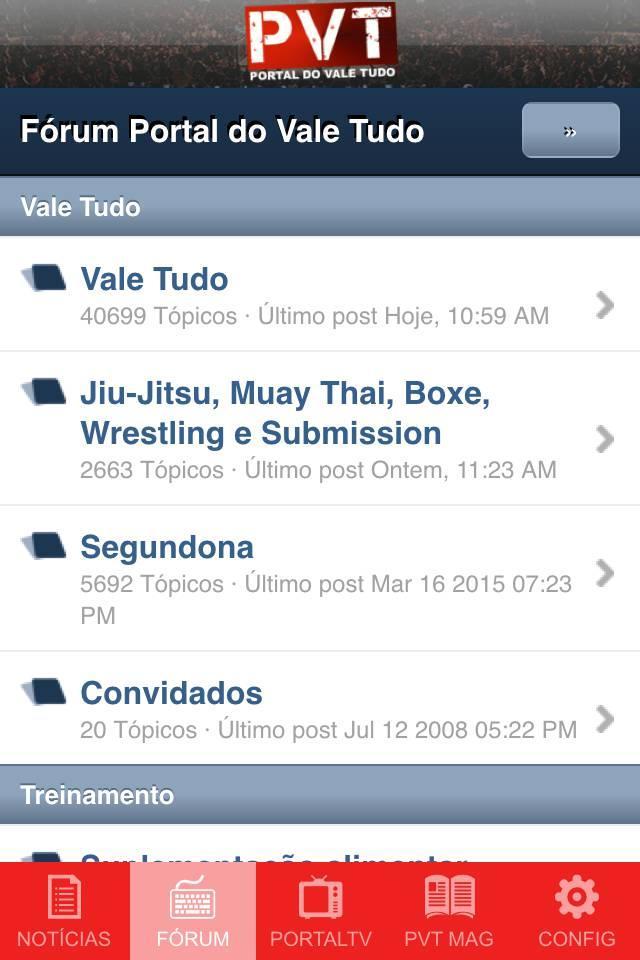The width and height of the screenshot is (640, 960).
Task: Open the Config tab
Action: tap(576, 912)
